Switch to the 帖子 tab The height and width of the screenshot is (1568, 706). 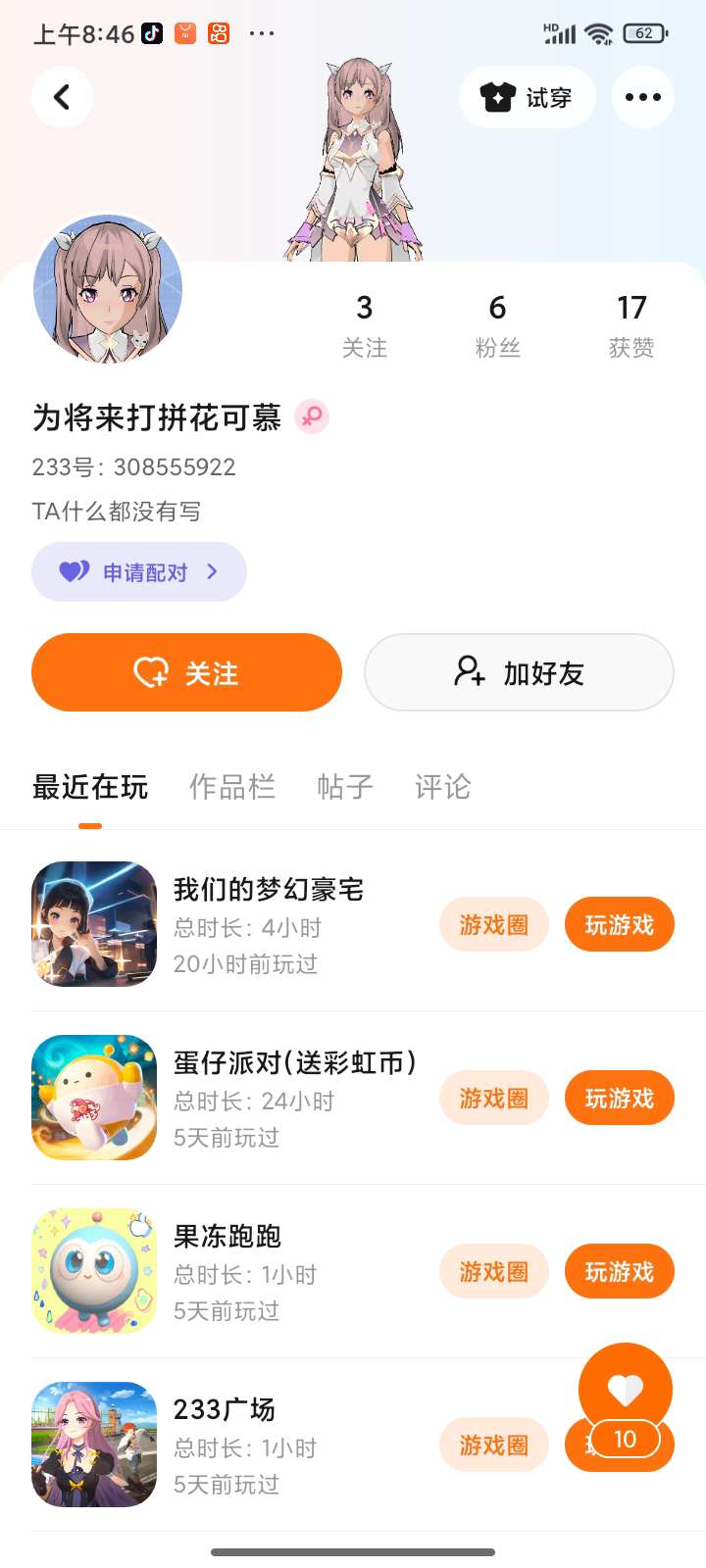point(344,787)
